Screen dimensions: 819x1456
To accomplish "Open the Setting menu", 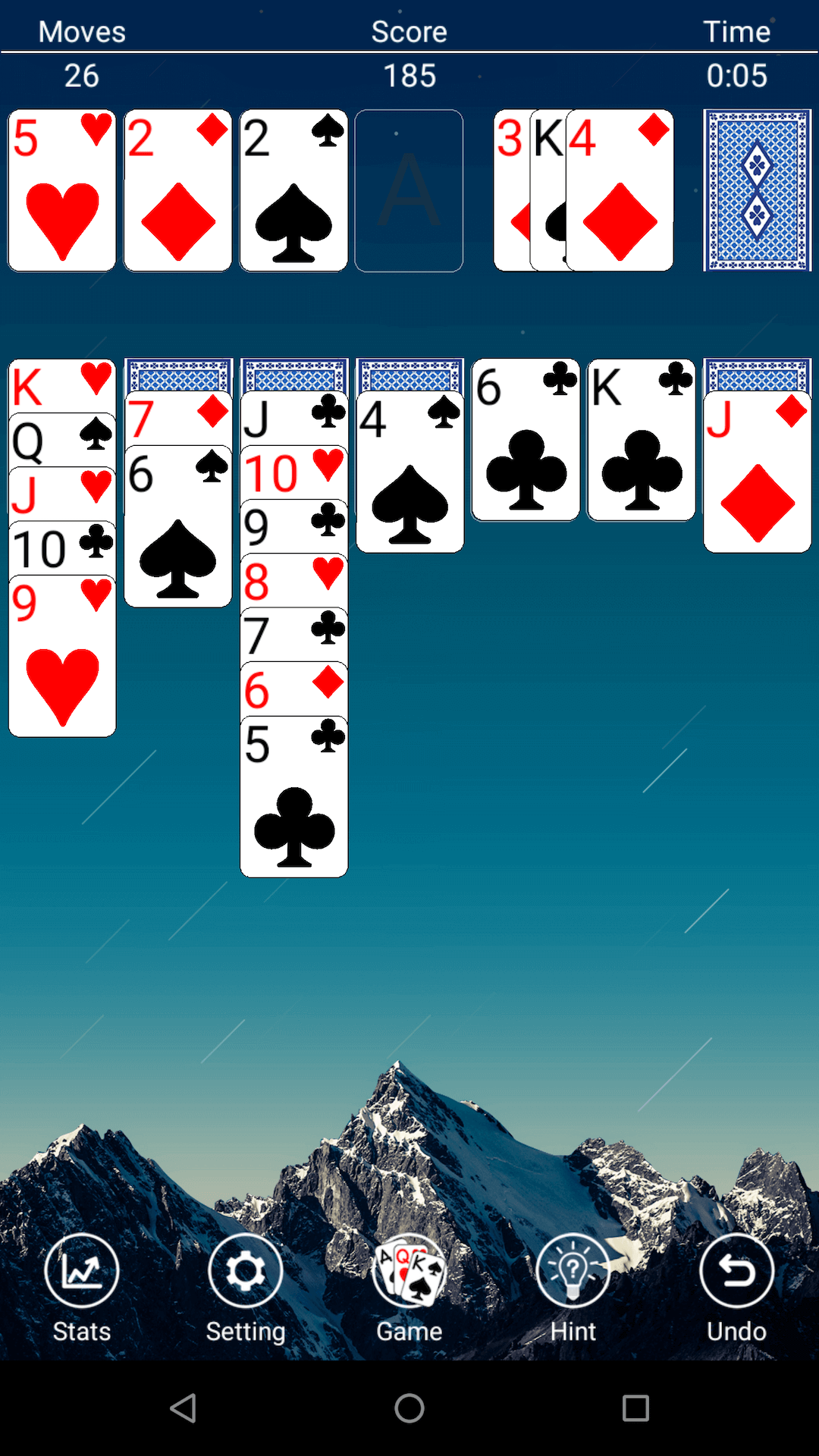I will tap(245, 1286).
